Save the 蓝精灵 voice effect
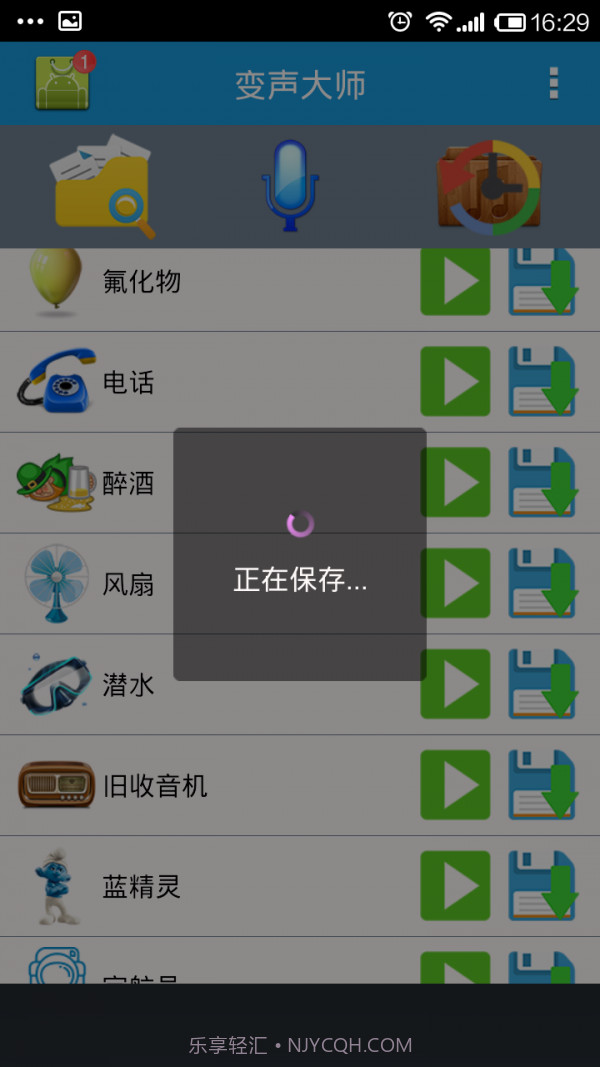 (542, 886)
